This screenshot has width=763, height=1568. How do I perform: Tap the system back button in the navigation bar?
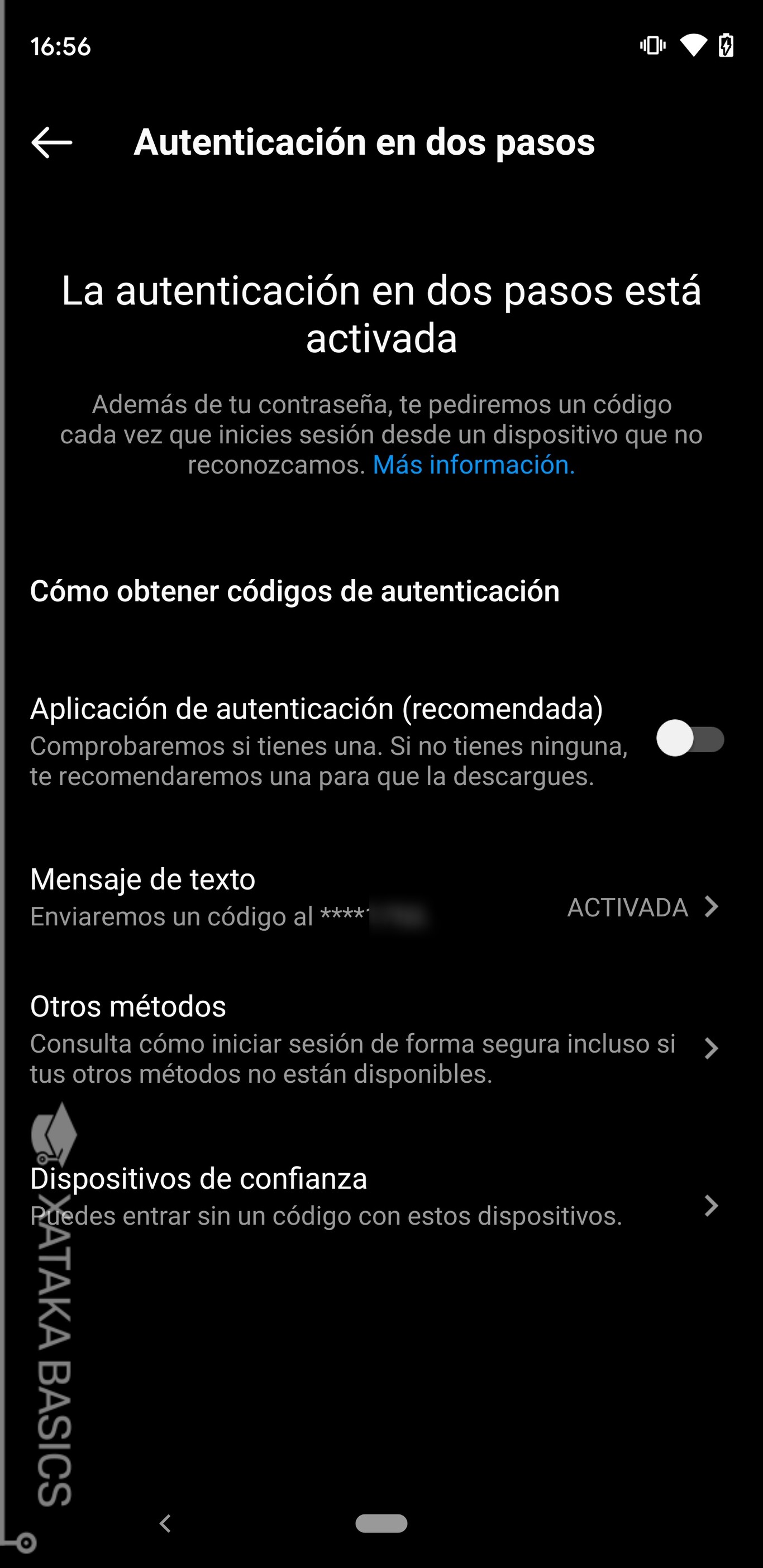(x=165, y=1523)
